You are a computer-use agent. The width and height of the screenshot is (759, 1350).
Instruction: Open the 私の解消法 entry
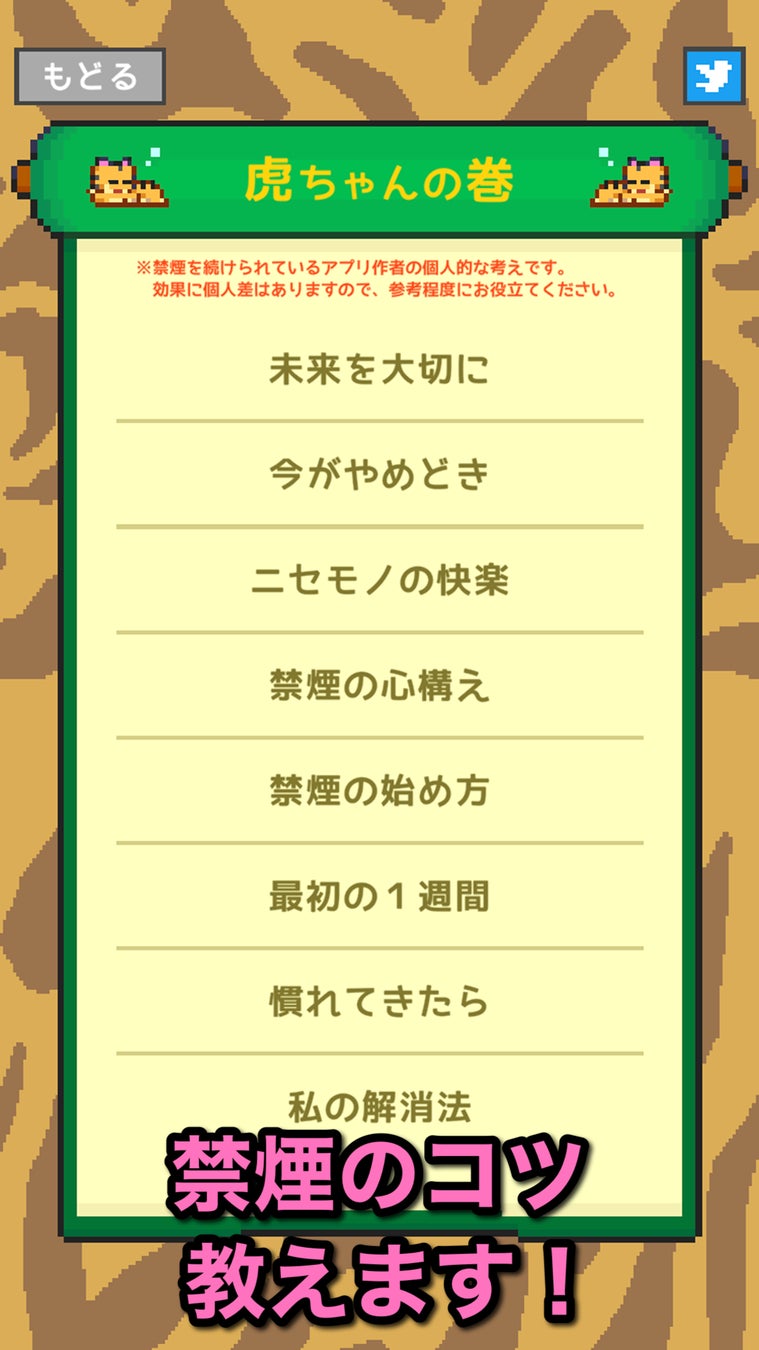(379, 1105)
